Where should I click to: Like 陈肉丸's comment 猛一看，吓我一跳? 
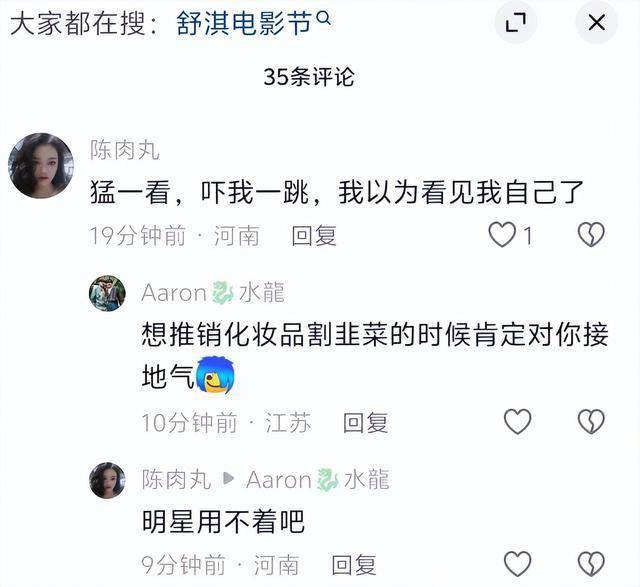click(x=503, y=235)
